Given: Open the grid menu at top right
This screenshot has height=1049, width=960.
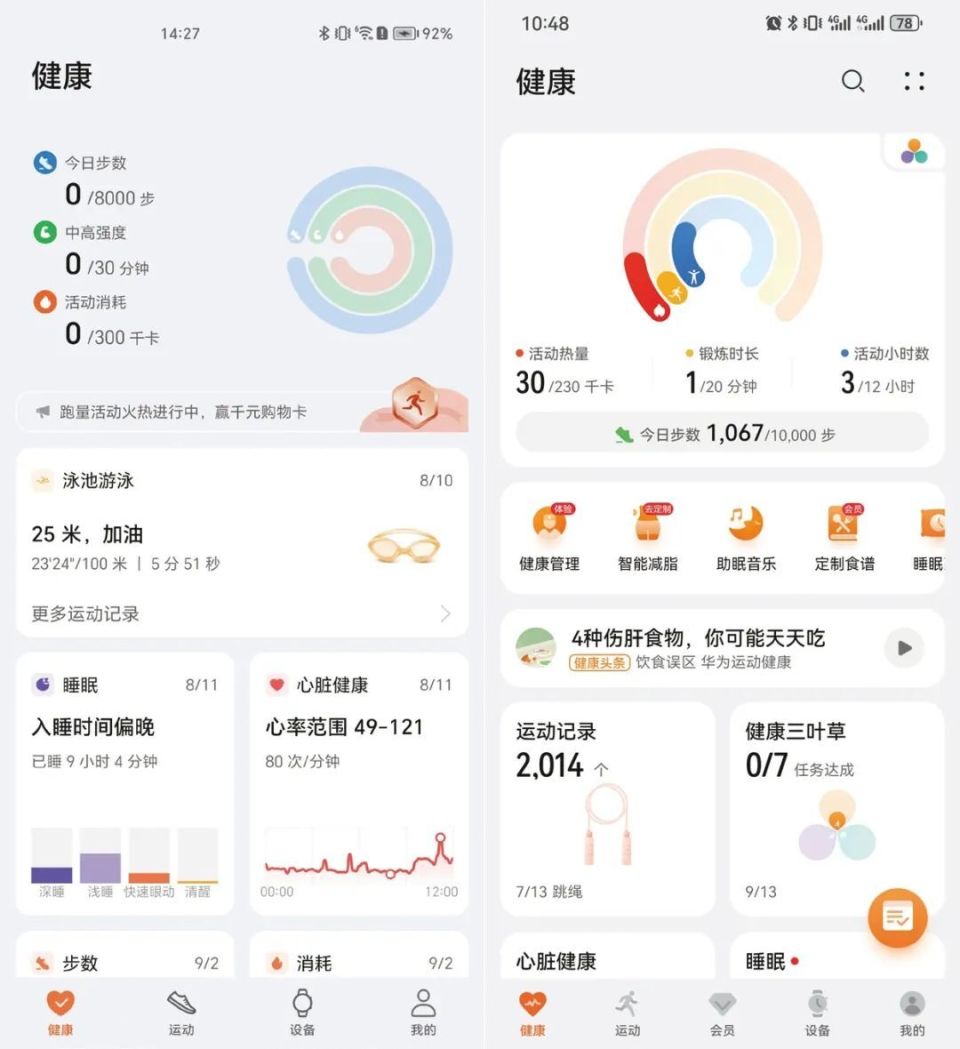Looking at the screenshot, I should (914, 81).
